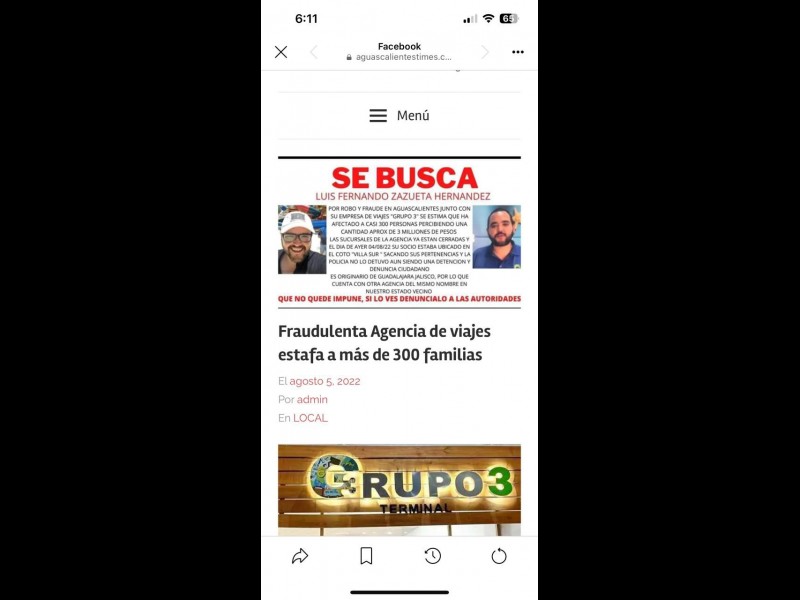Go forward to the next page
Viewport: 800px width, 600px height.
(486, 52)
